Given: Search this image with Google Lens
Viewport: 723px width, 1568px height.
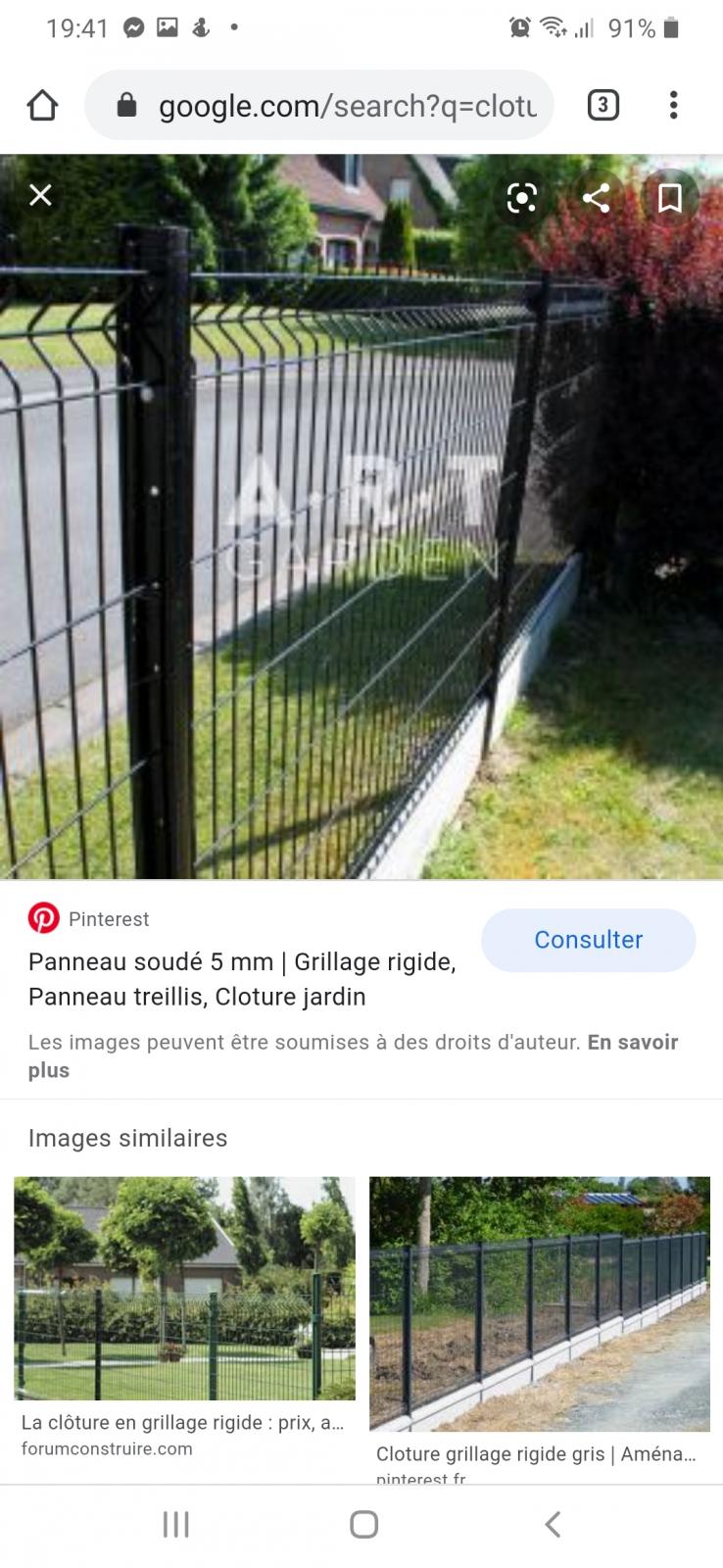Looking at the screenshot, I should (x=522, y=198).
